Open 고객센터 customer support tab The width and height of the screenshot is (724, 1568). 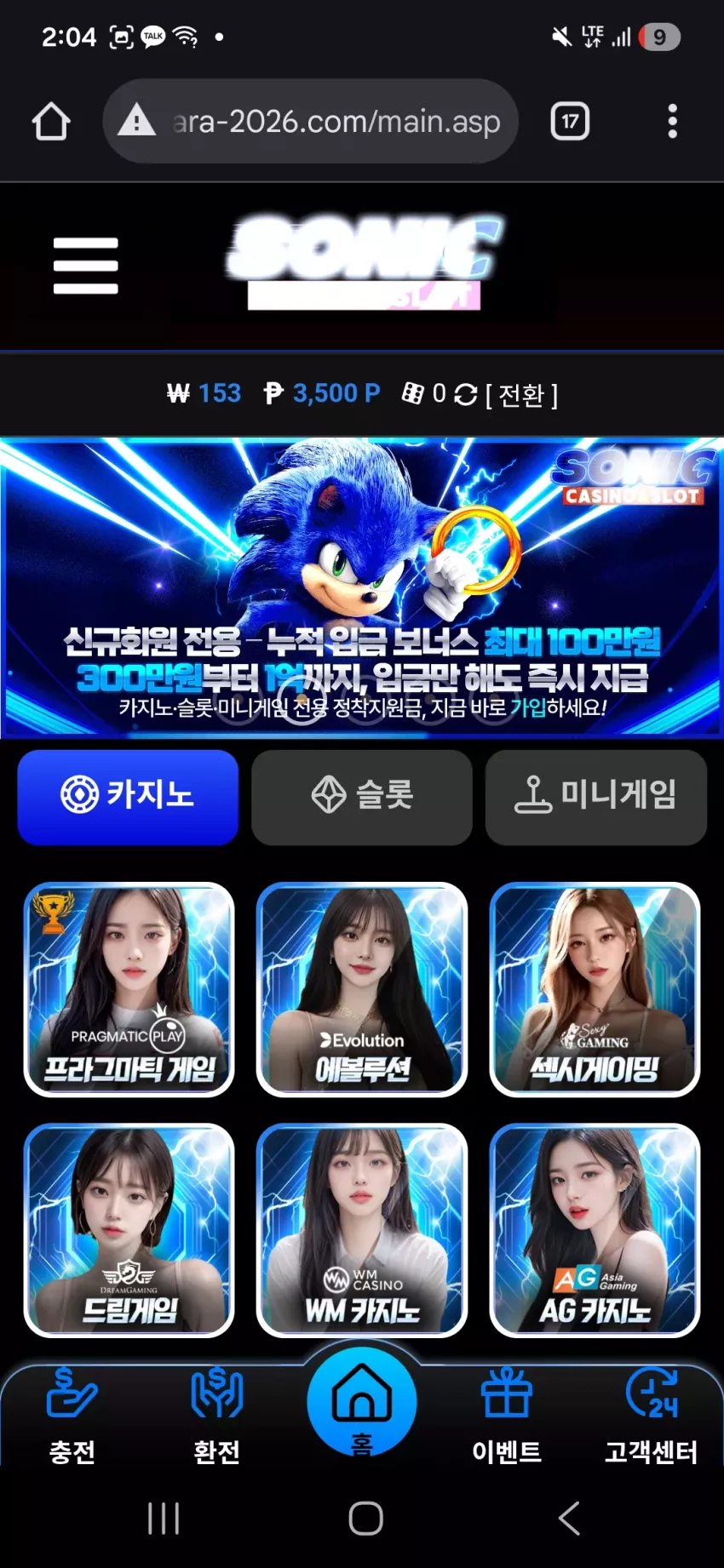(x=652, y=1416)
